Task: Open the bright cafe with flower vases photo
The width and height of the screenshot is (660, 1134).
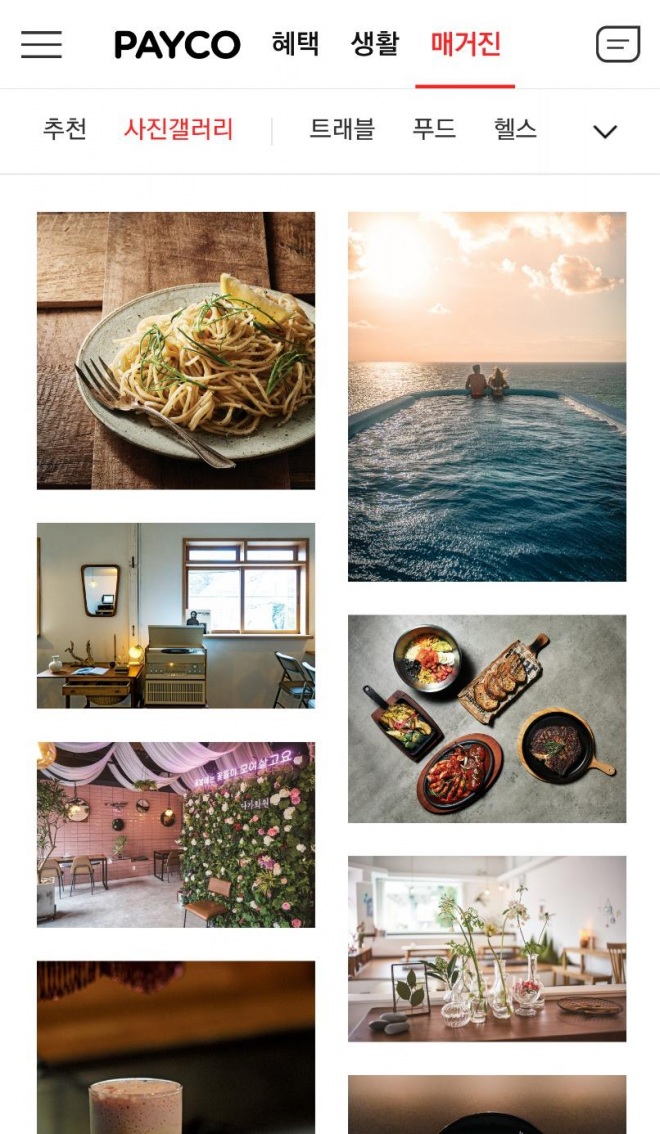Action: pyautogui.click(x=487, y=948)
